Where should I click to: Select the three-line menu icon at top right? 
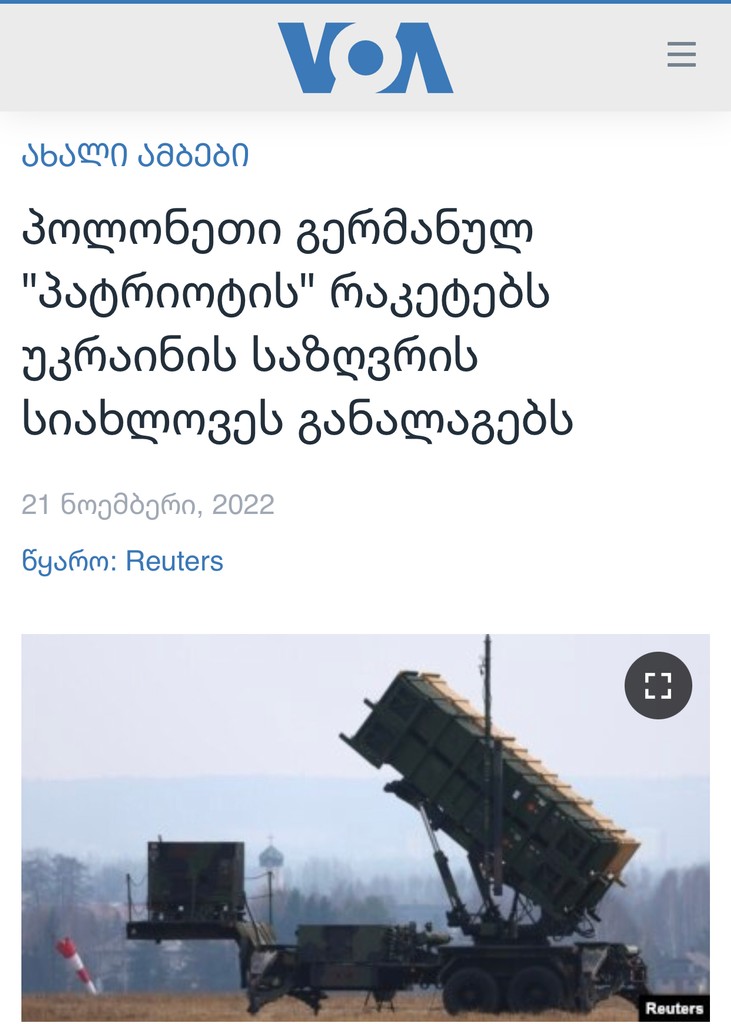point(681,56)
